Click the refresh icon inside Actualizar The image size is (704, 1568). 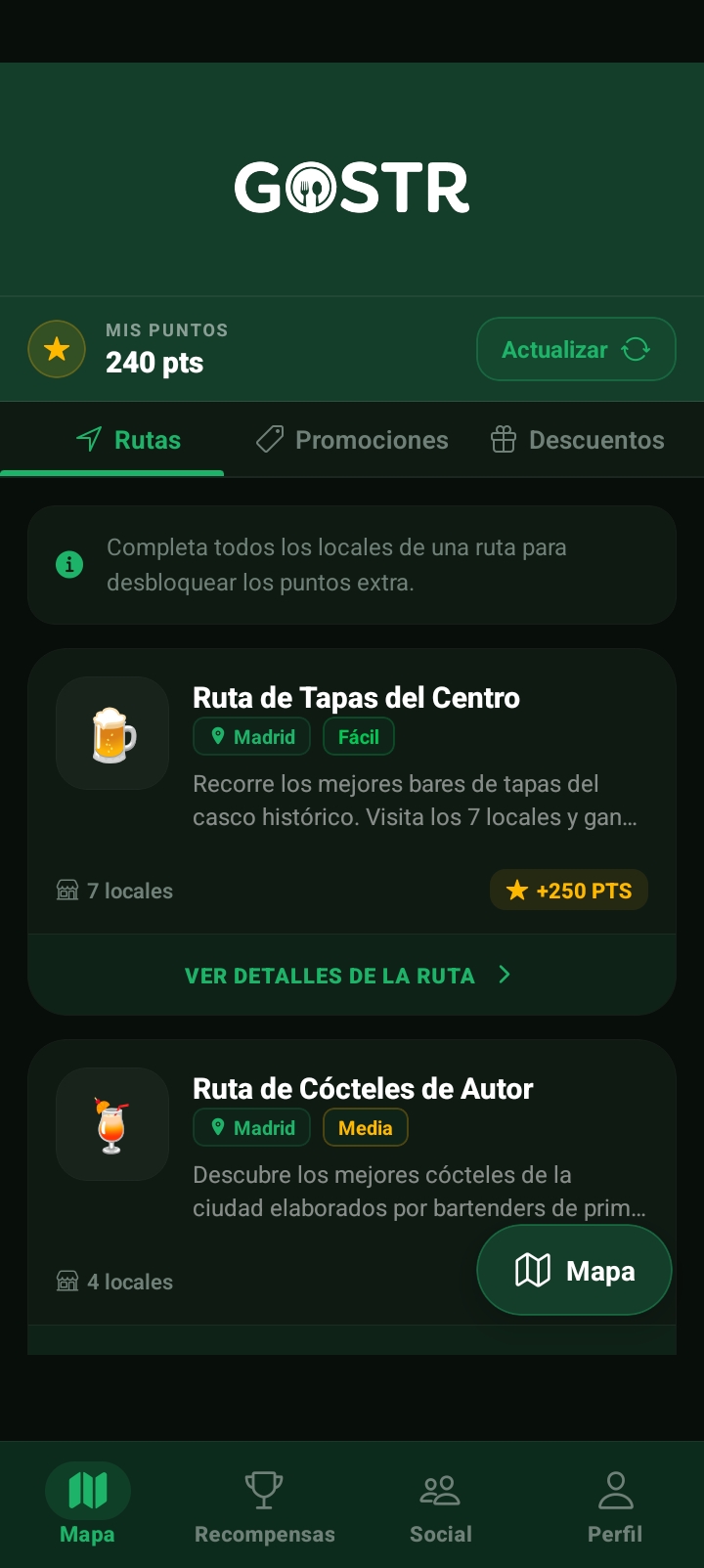(x=636, y=349)
